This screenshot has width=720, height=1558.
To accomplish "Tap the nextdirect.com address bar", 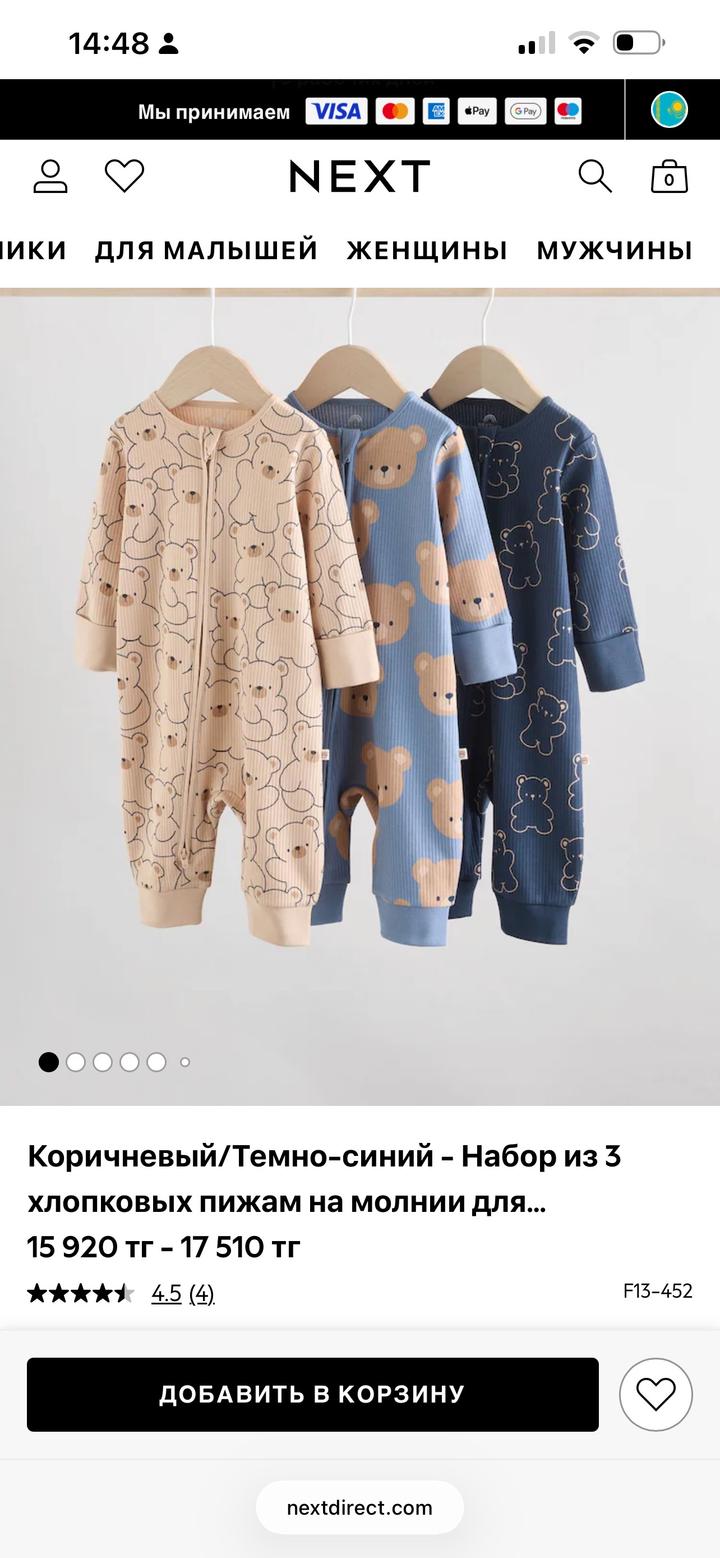I will 360,1508.
